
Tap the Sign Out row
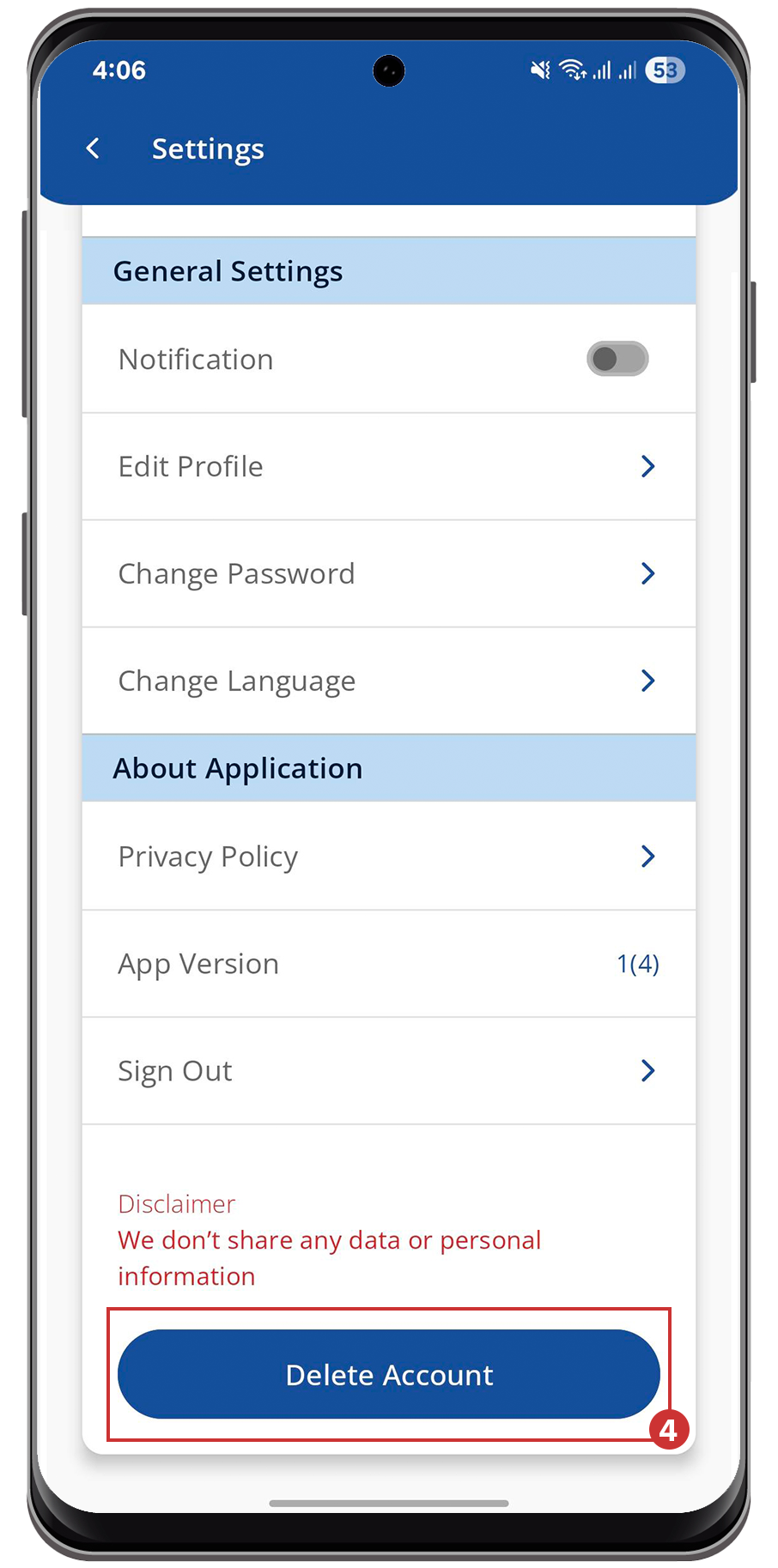coord(388,1071)
